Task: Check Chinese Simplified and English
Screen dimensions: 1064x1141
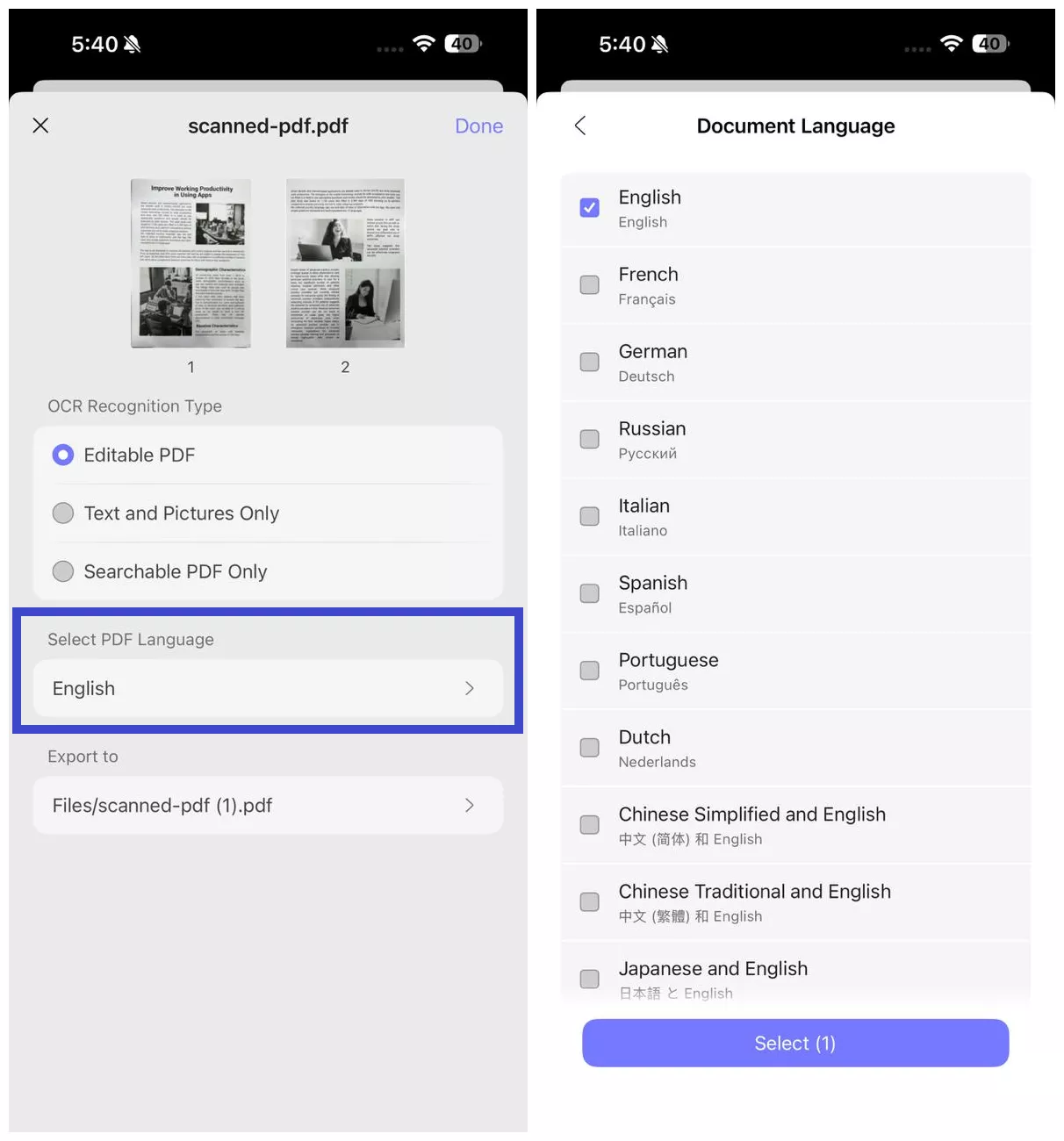Action: pos(590,826)
